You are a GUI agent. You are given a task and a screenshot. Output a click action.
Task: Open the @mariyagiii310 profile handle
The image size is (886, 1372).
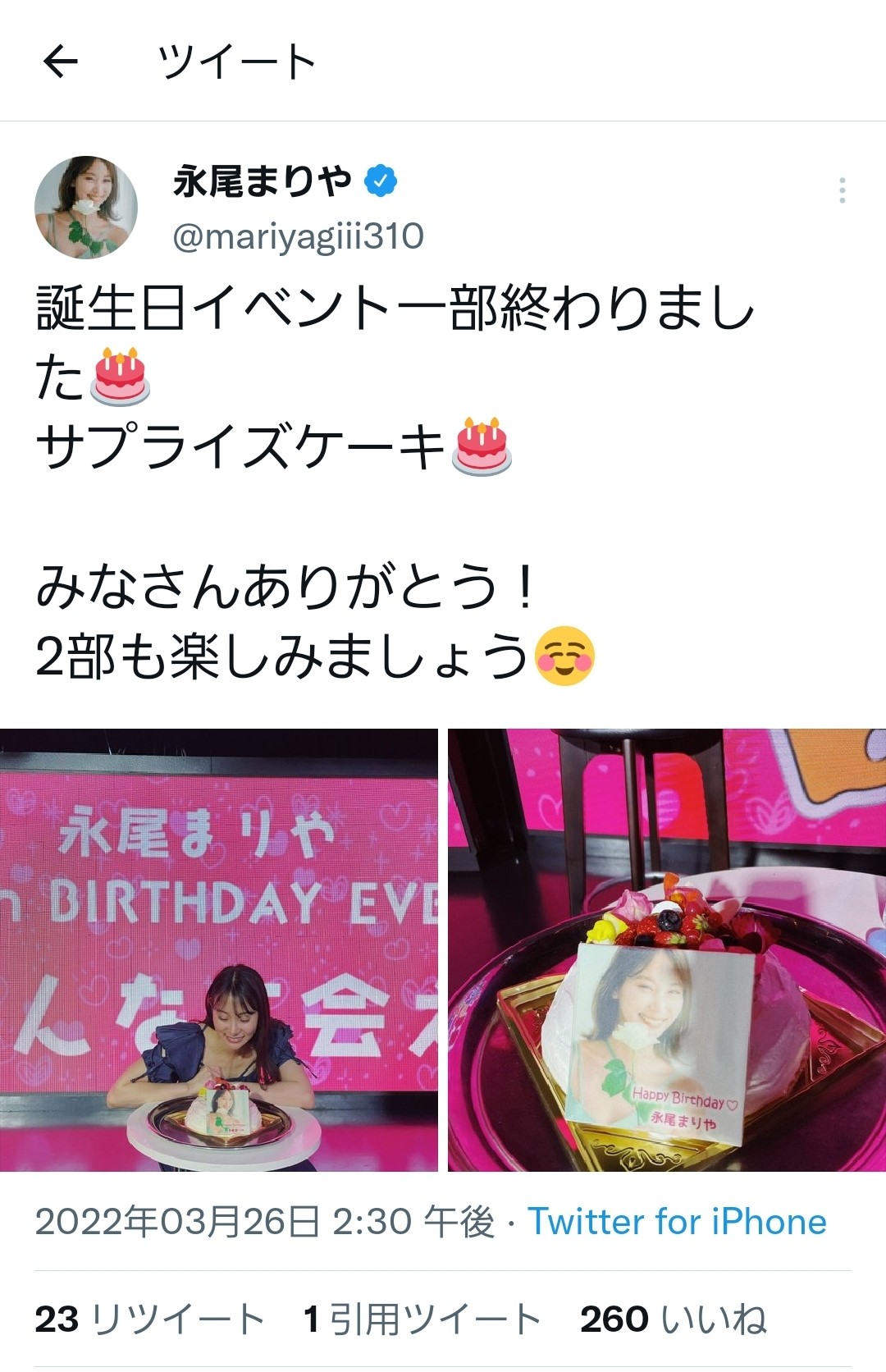[298, 236]
